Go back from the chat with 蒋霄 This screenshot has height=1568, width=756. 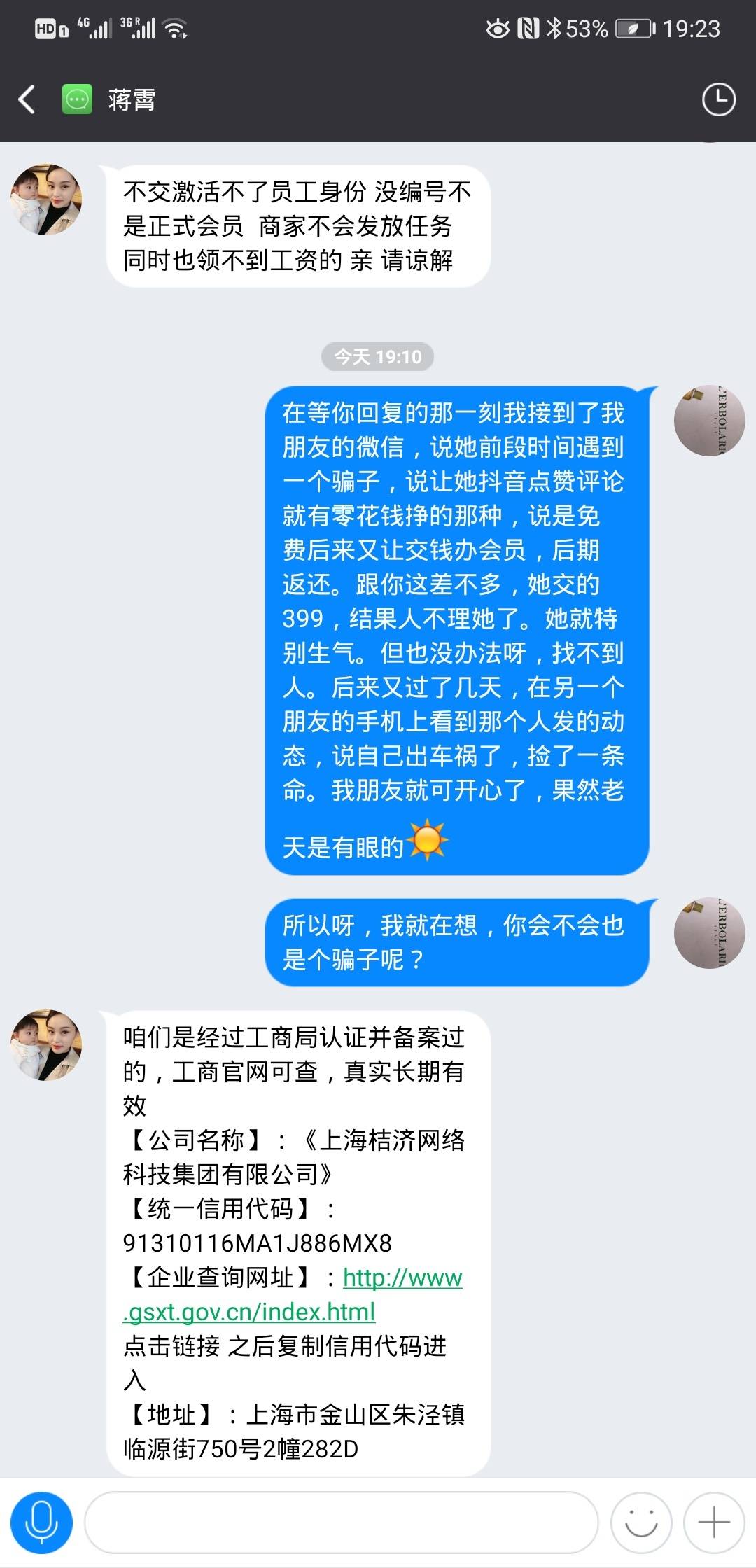click(27, 99)
